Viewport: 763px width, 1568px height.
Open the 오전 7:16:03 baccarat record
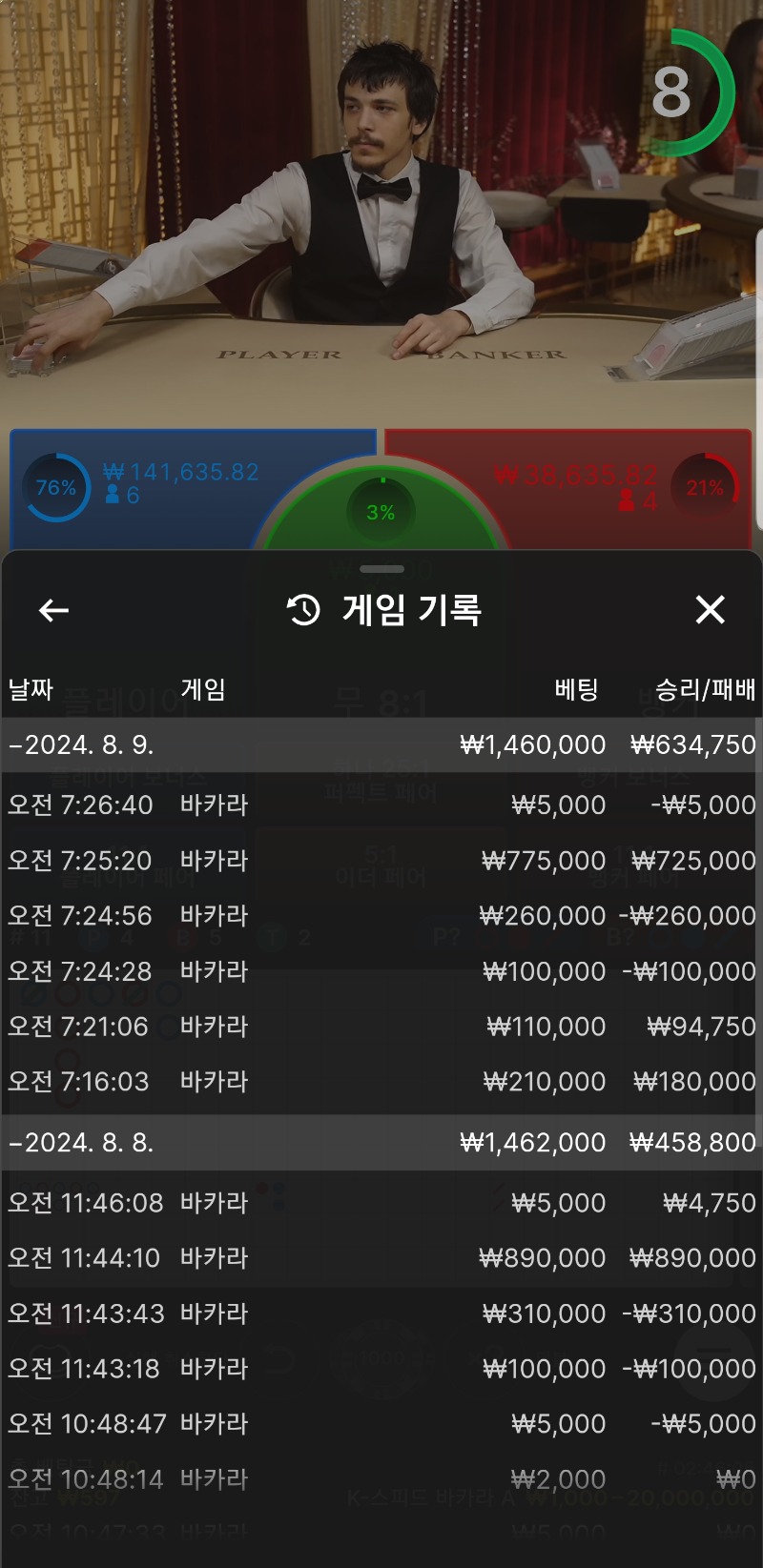click(381, 1081)
